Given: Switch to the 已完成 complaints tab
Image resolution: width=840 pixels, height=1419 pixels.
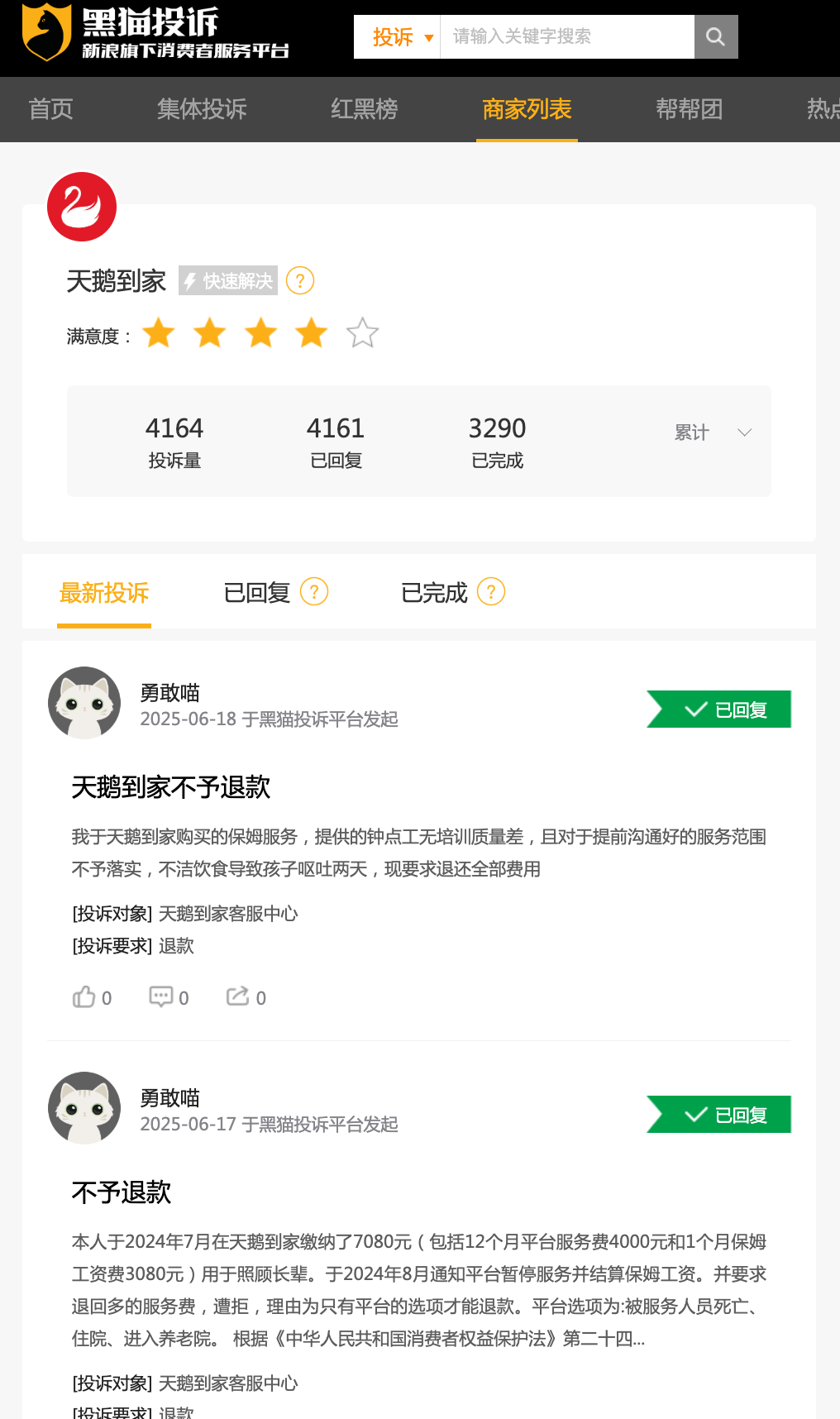Looking at the screenshot, I should click(x=434, y=593).
